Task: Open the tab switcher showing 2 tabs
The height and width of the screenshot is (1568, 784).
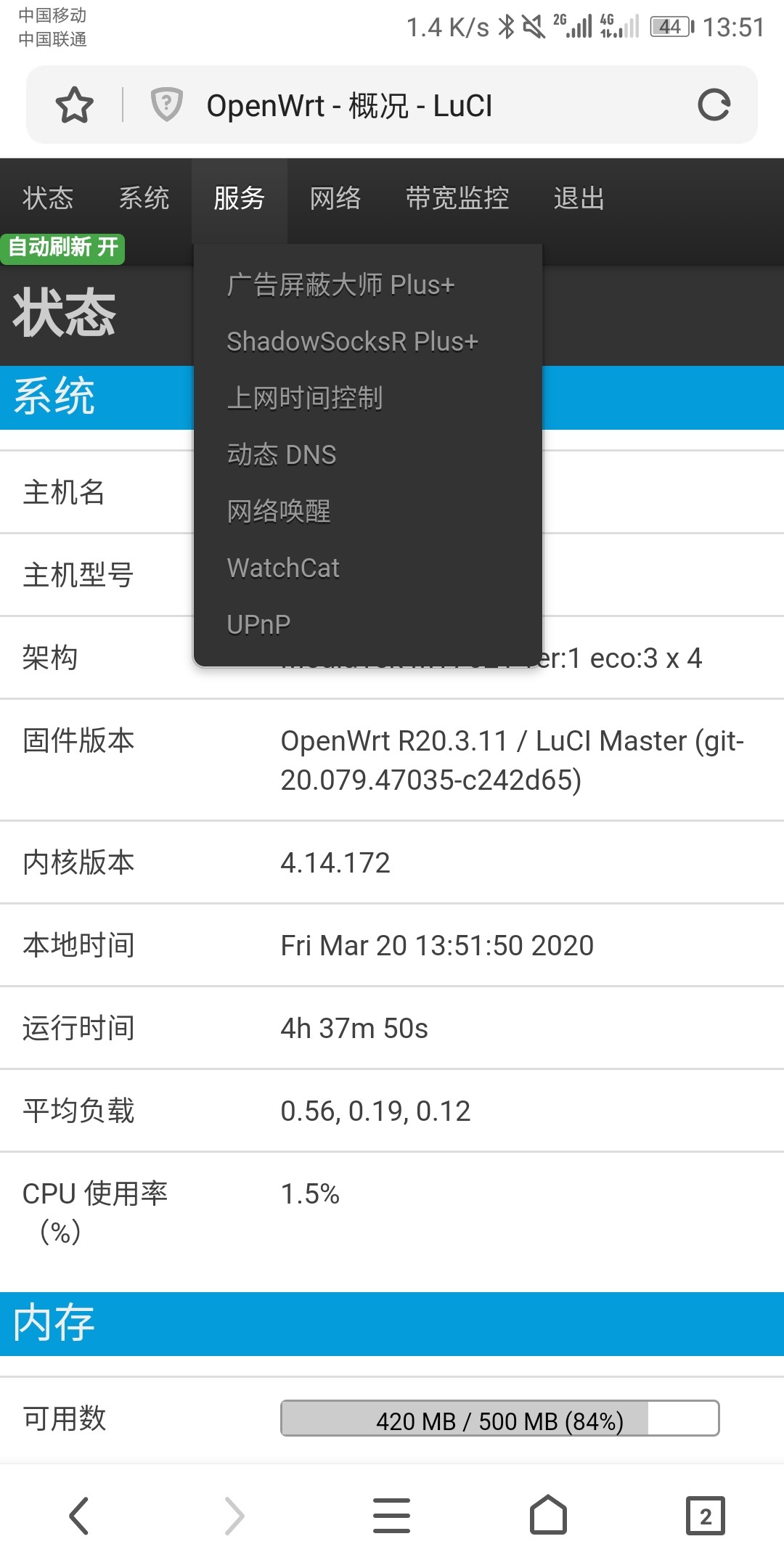Action: click(703, 1516)
